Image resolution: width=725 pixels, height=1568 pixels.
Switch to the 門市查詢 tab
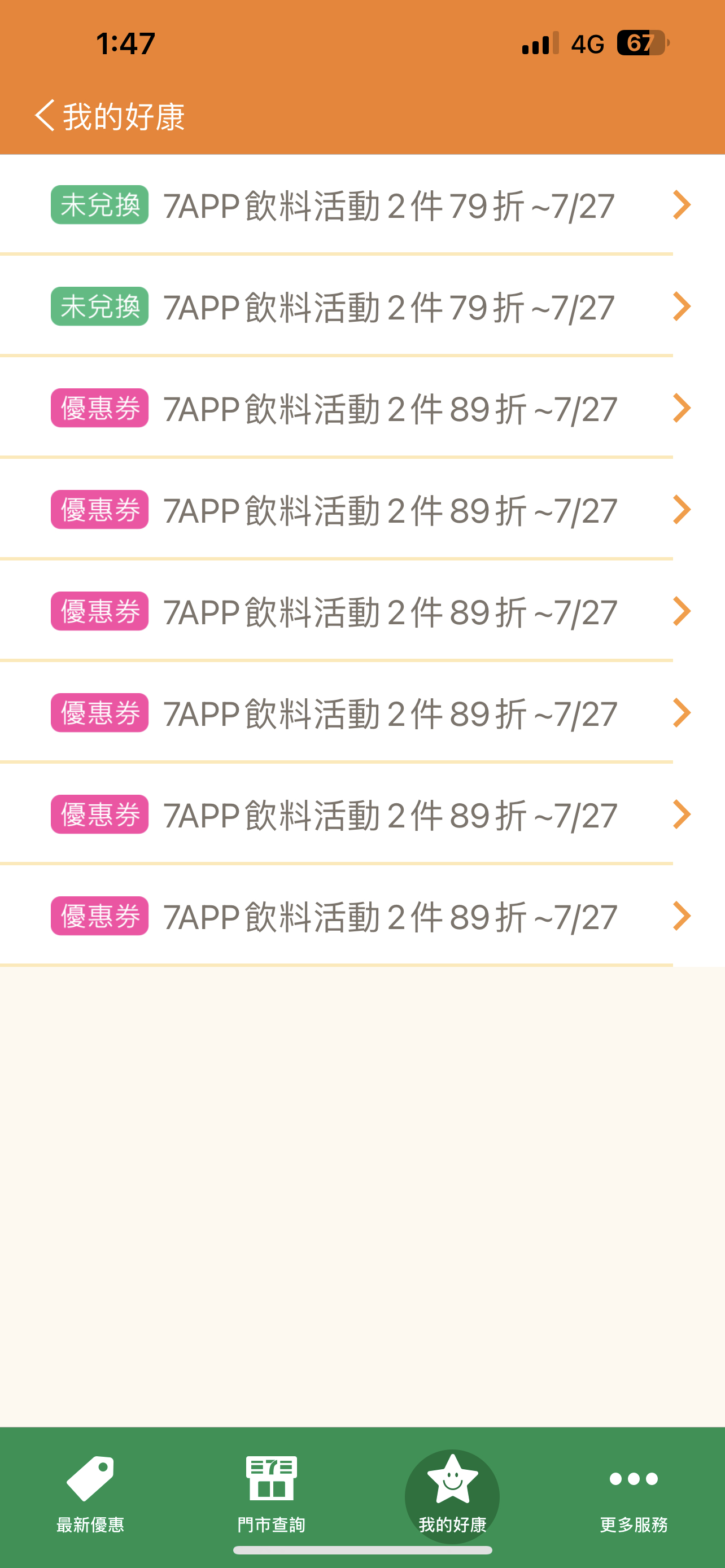point(272,1495)
